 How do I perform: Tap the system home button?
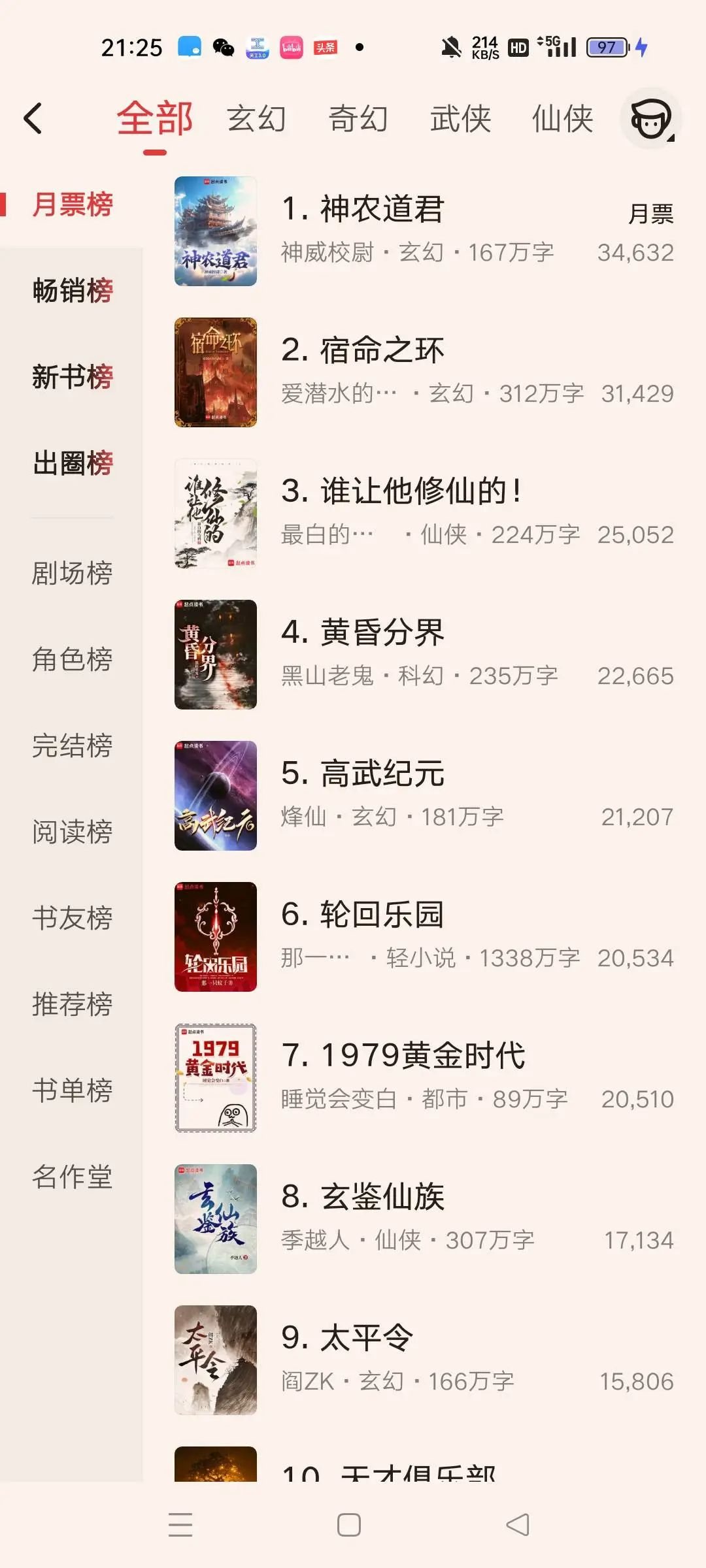pyautogui.click(x=349, y=1525)
